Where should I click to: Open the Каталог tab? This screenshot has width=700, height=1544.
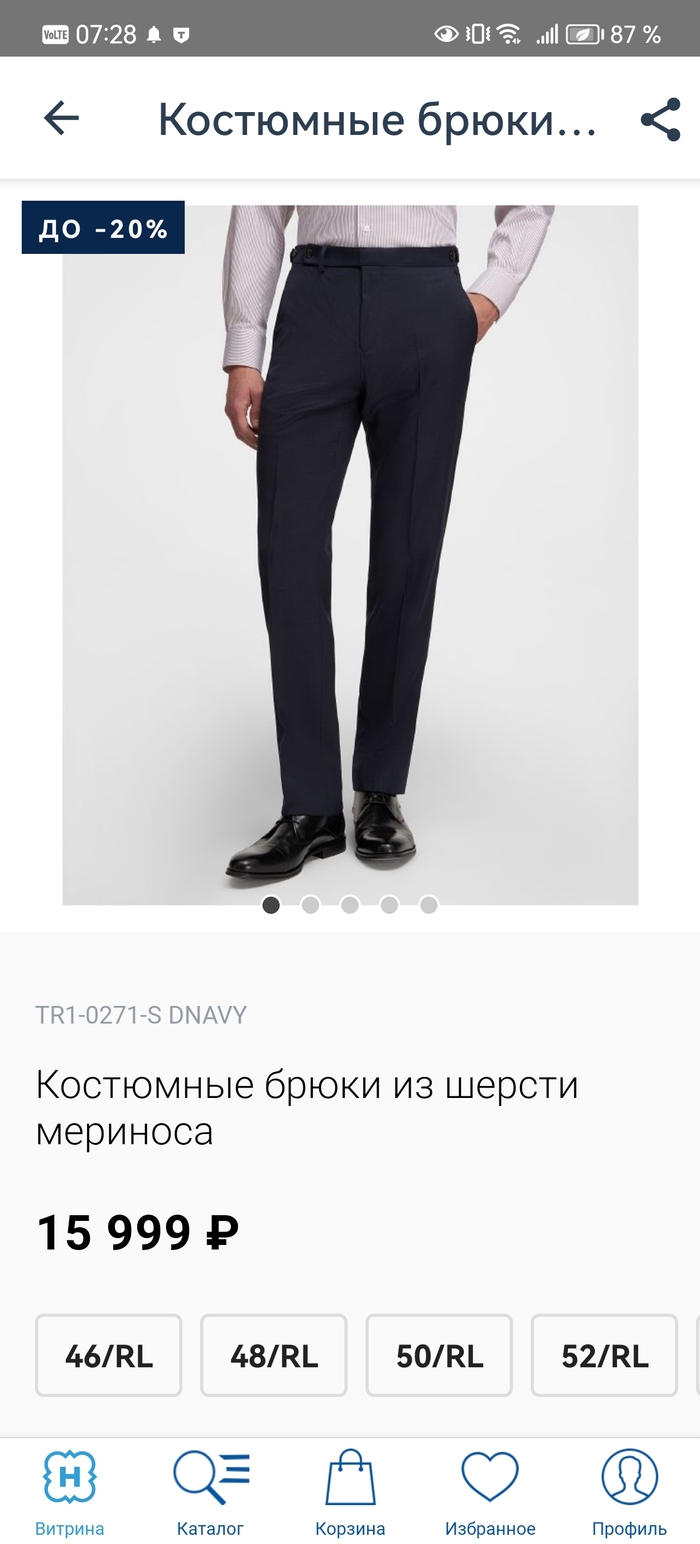[210, 1491]
